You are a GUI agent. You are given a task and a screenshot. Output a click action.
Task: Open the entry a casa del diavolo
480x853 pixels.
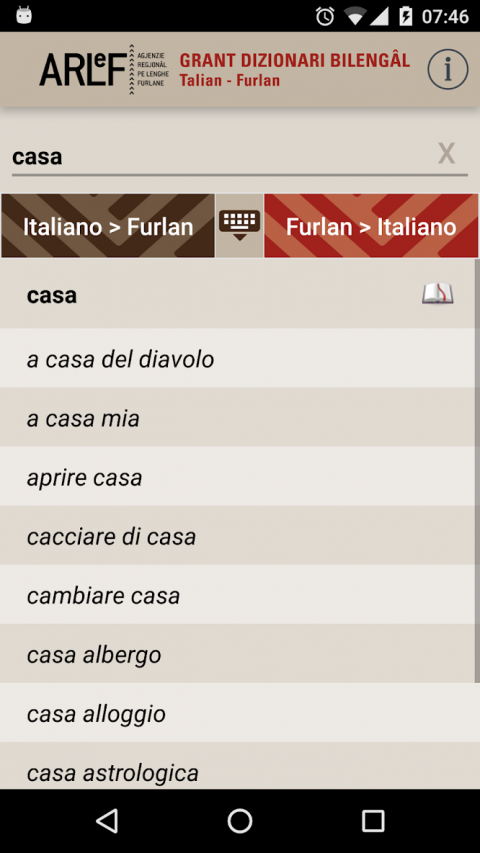237,358
